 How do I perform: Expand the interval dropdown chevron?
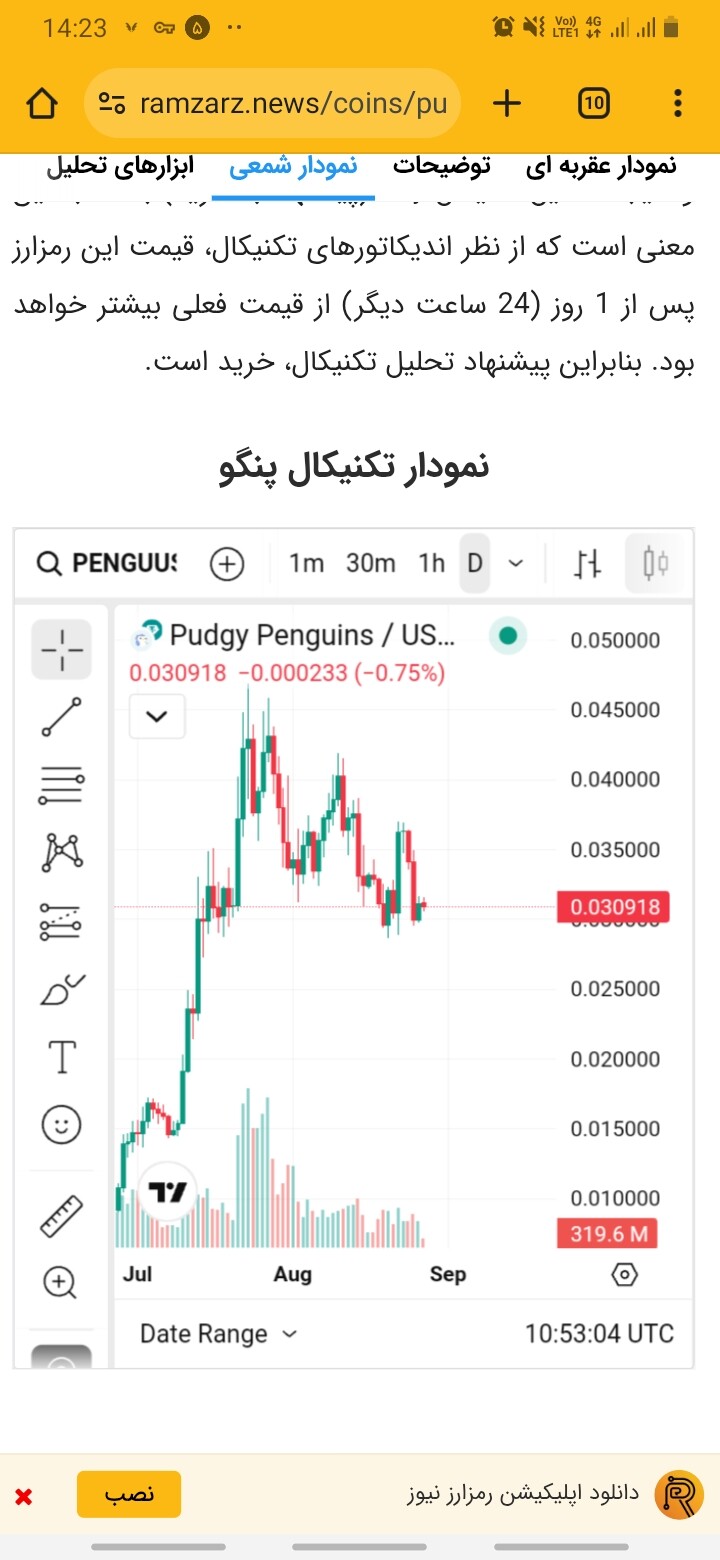coord(516,564)
